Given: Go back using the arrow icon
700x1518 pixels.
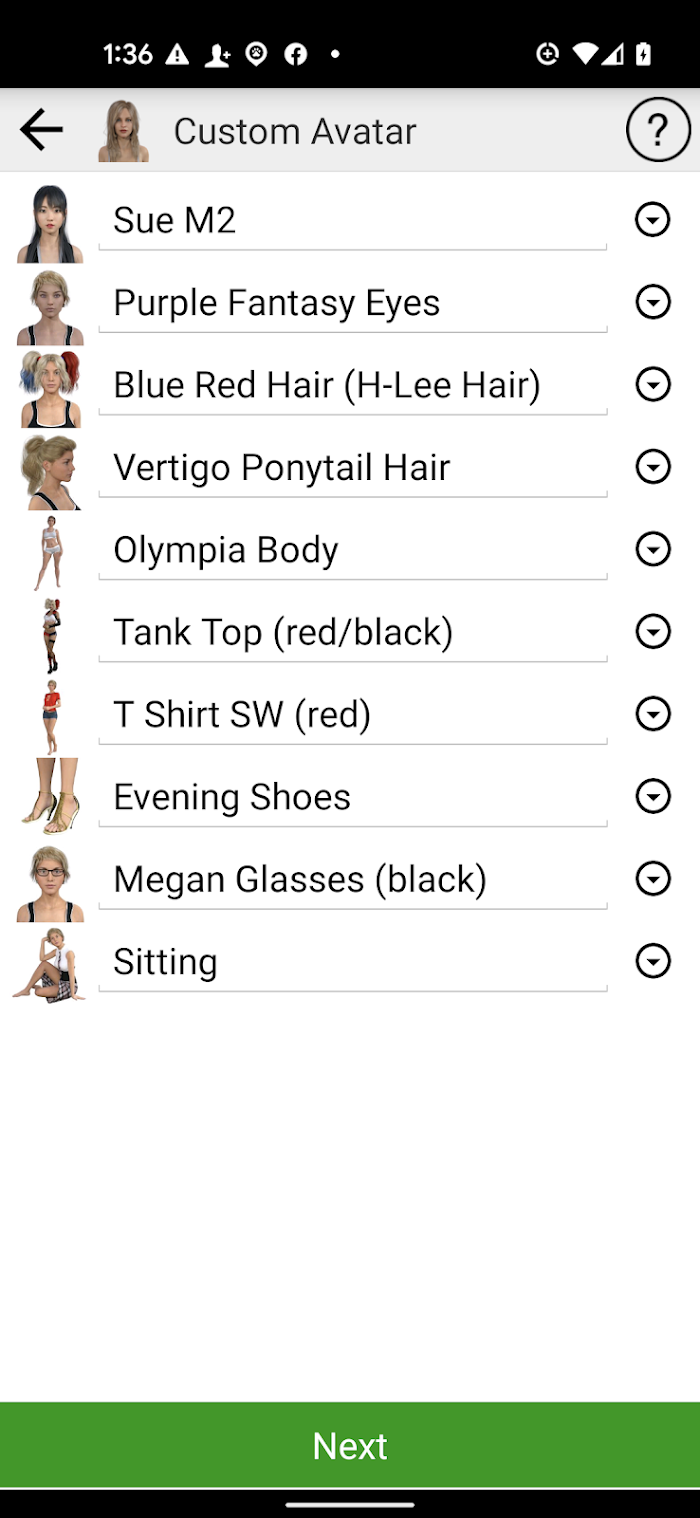Looking at the screenshot, I should [41, 130].
